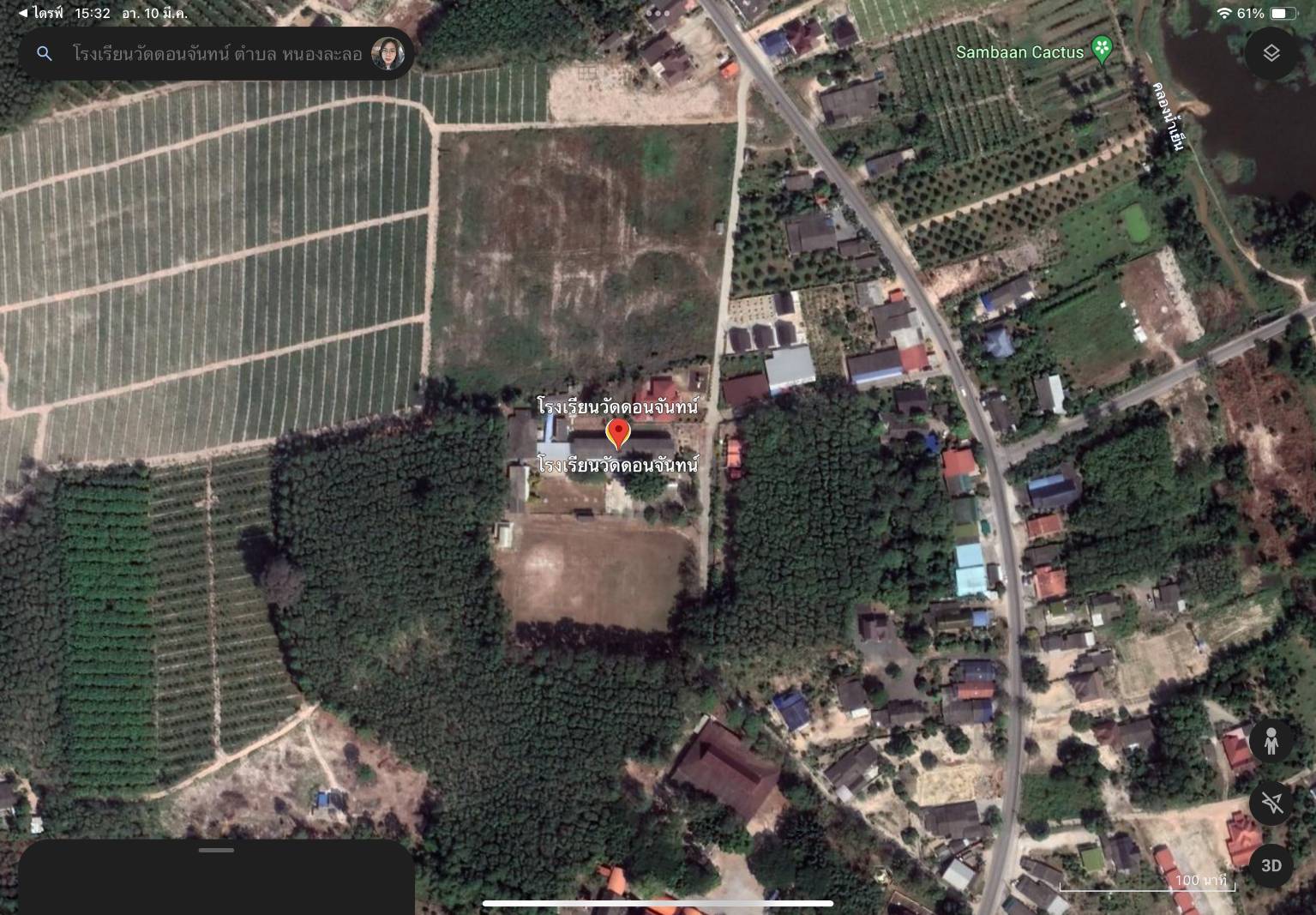Open the account profile picture
The height and width of the screenshot is (915, 1316).
388,54
